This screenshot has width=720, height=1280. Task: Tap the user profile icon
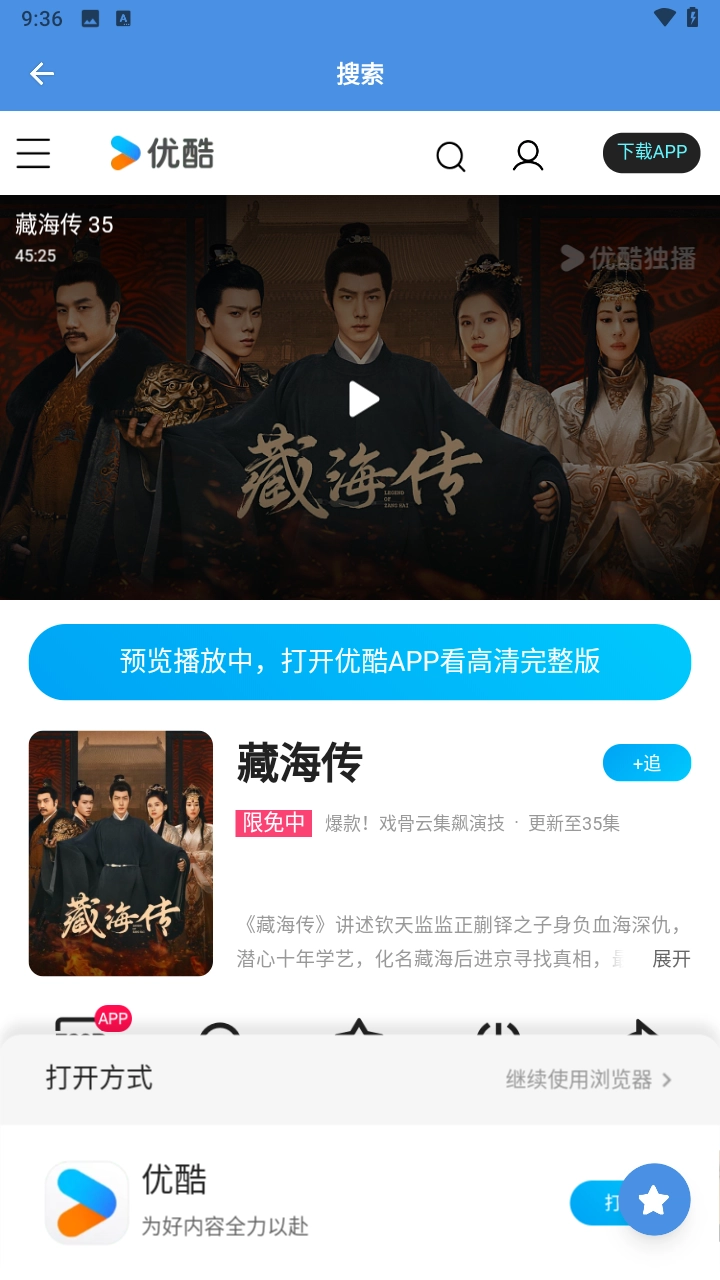pos(527,156)
